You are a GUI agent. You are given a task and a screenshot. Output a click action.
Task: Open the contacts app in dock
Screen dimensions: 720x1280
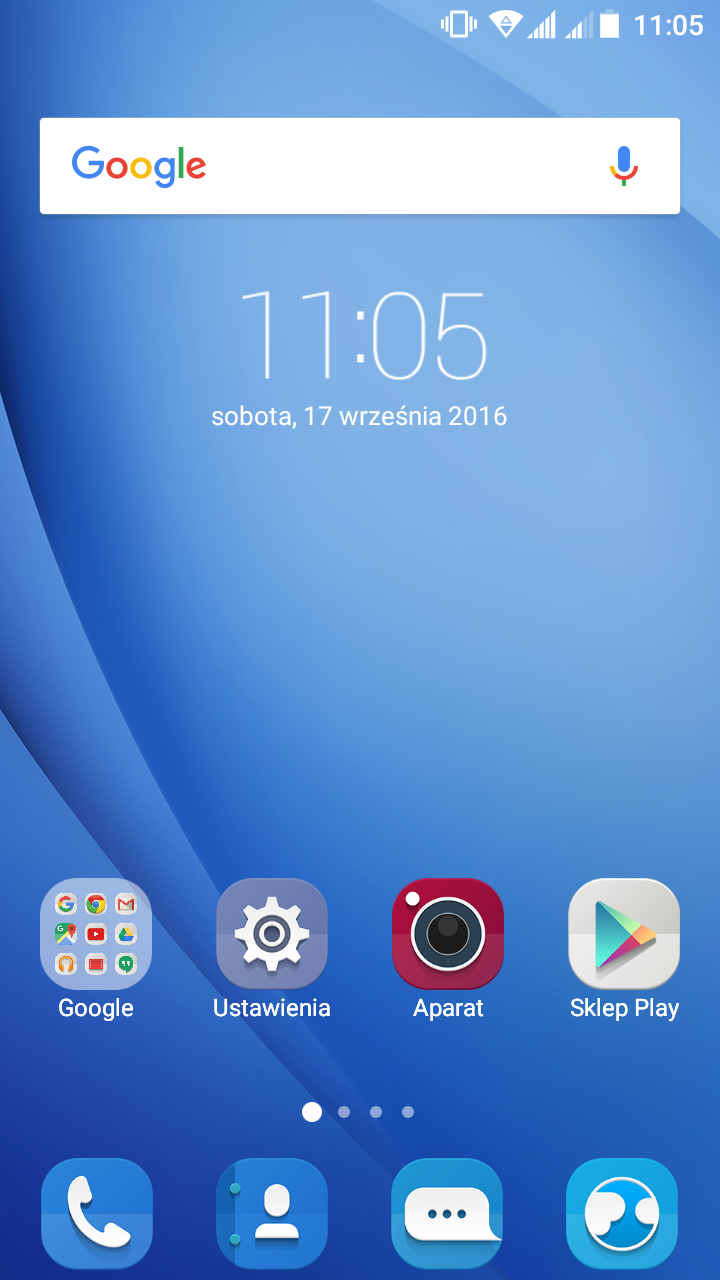click(272, 1213)
